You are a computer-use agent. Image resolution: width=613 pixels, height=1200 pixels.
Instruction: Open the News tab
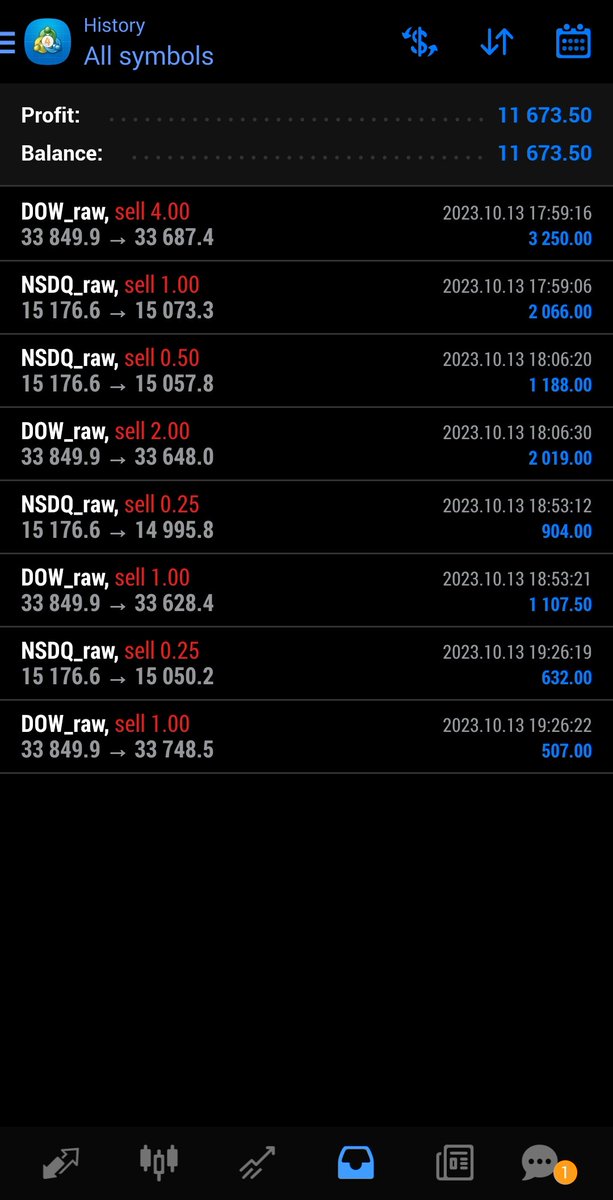[x=455, y=1163]
